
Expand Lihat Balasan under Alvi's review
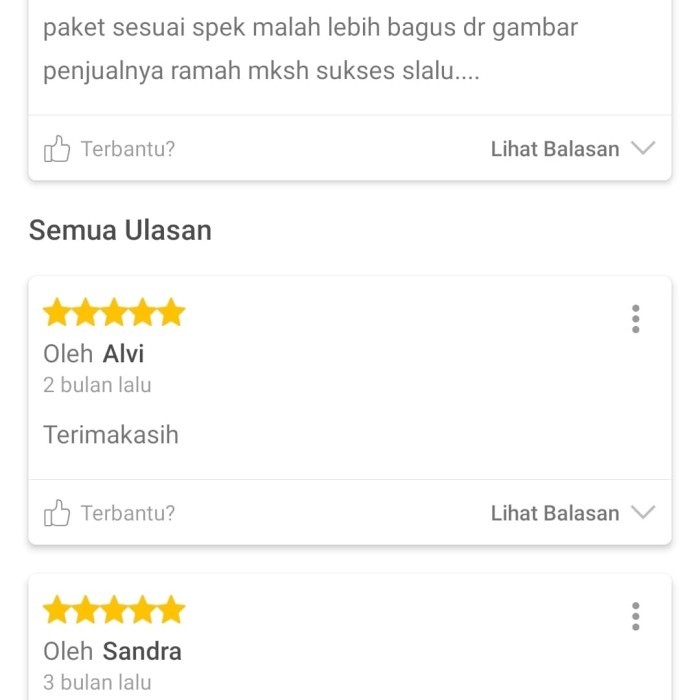(x=572, y=513)
